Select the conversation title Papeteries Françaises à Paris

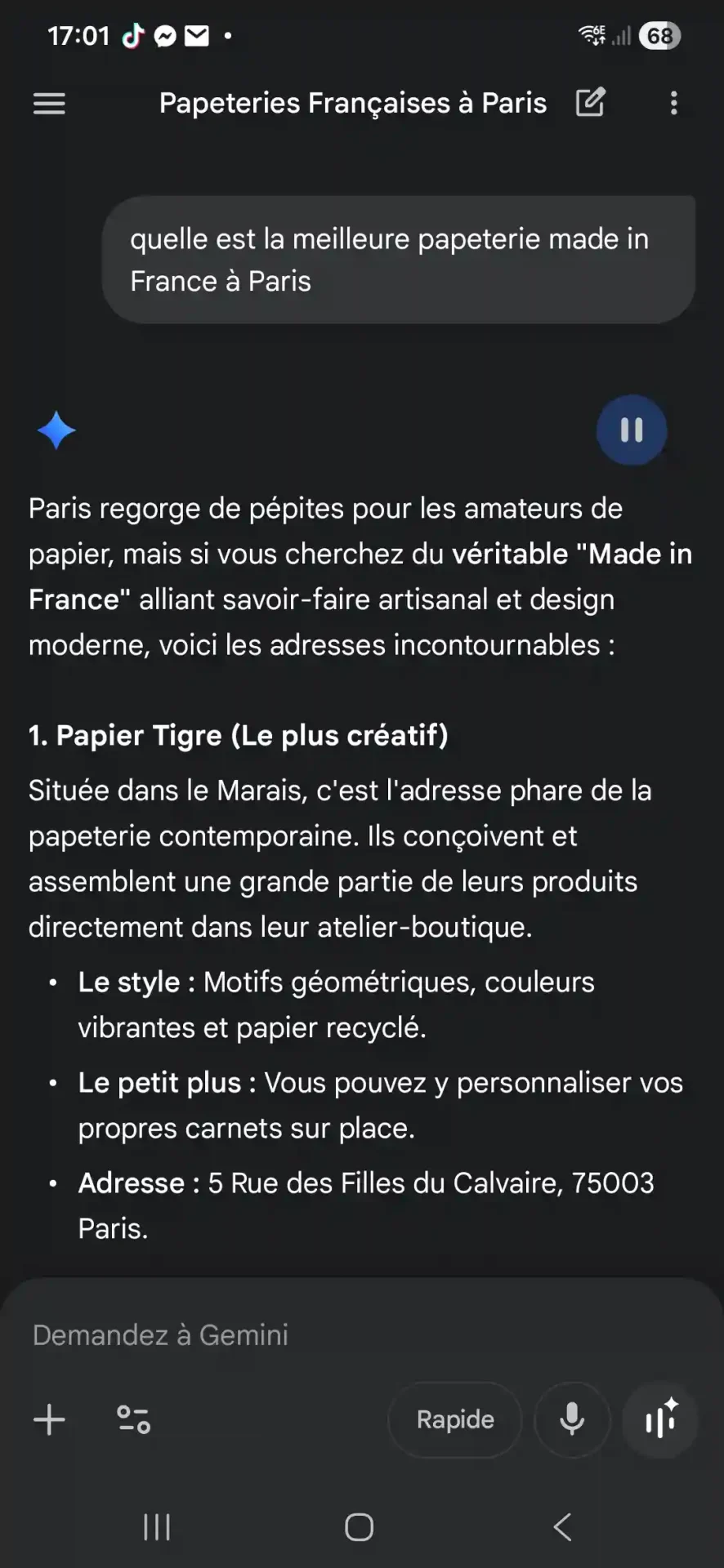pyautogui.click(x=352, y=103)
